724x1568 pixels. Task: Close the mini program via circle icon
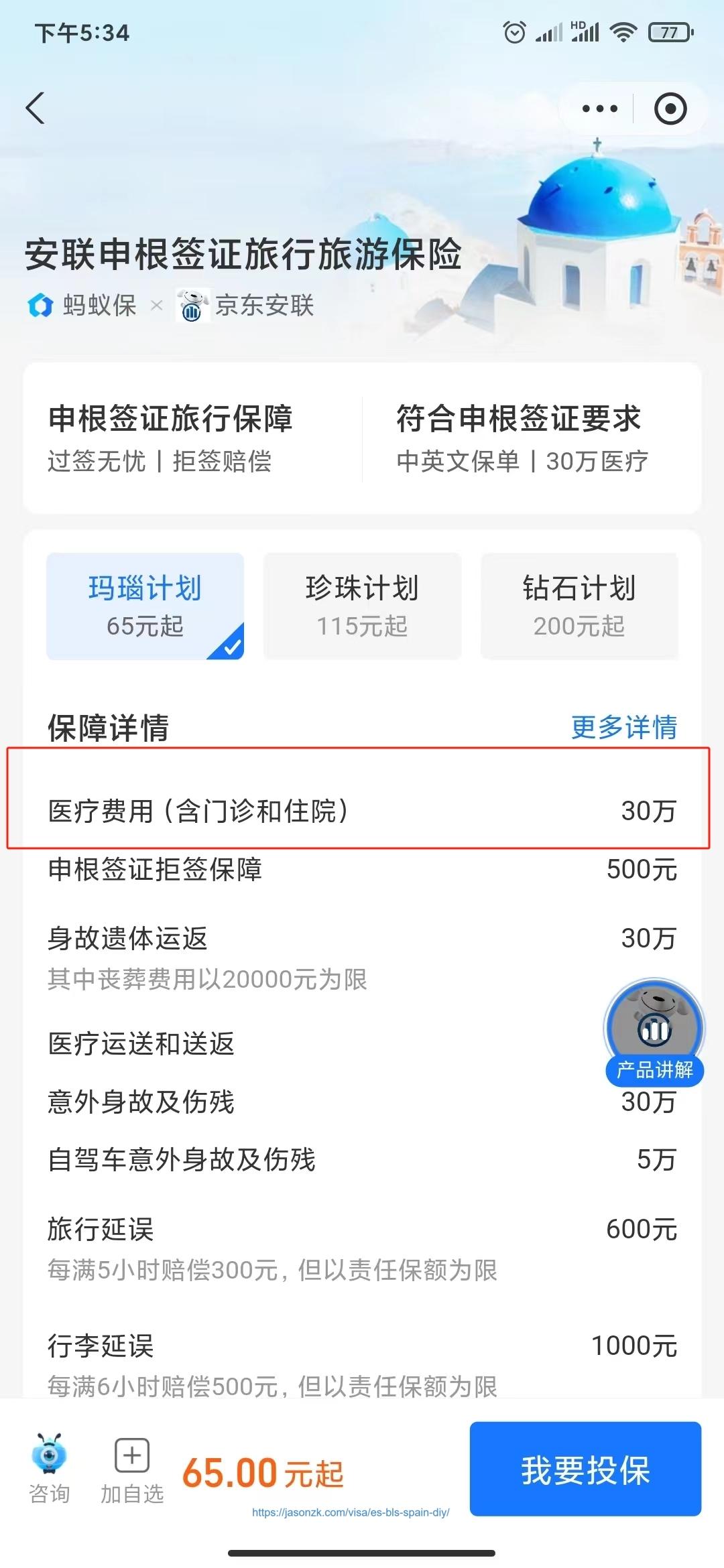point(670,109)
